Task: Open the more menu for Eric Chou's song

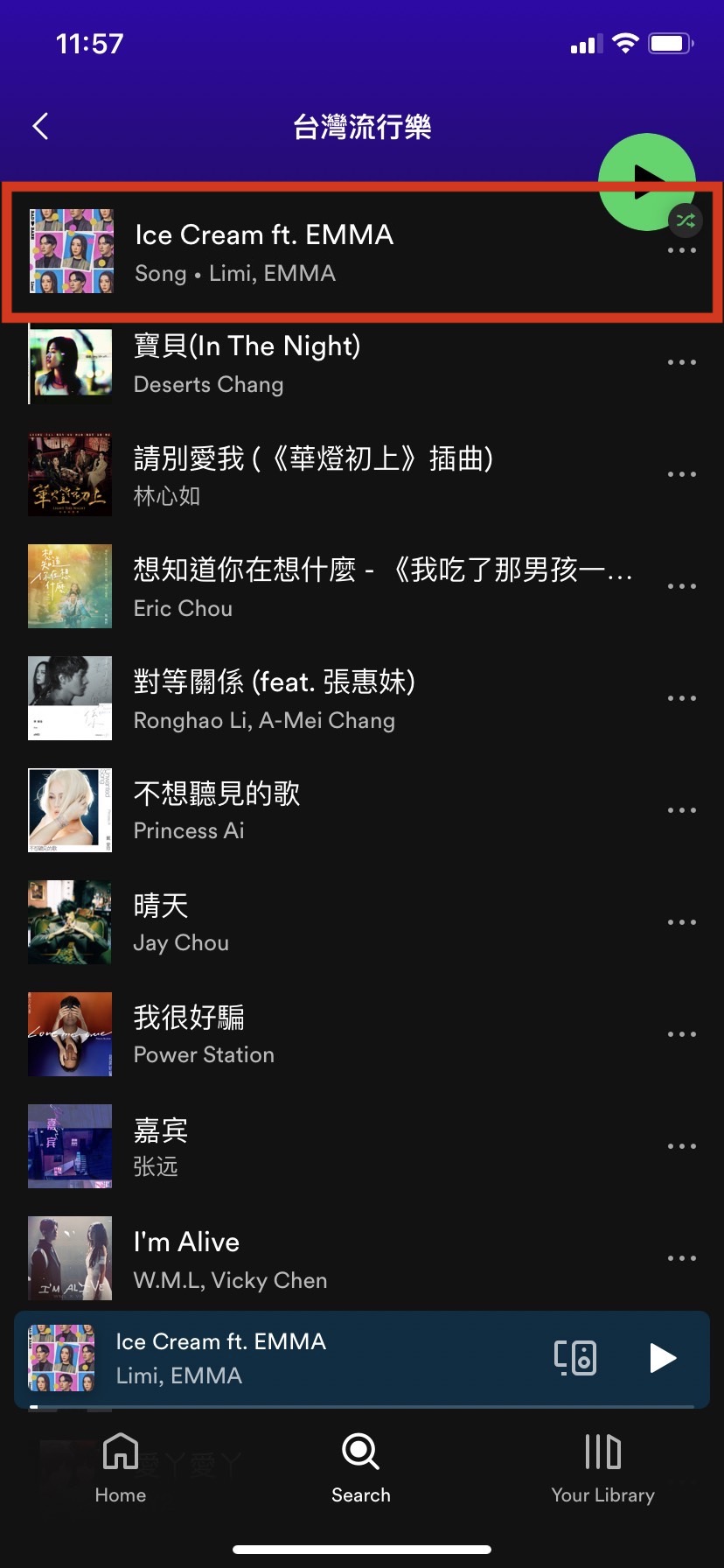Action: coord(681,586)
